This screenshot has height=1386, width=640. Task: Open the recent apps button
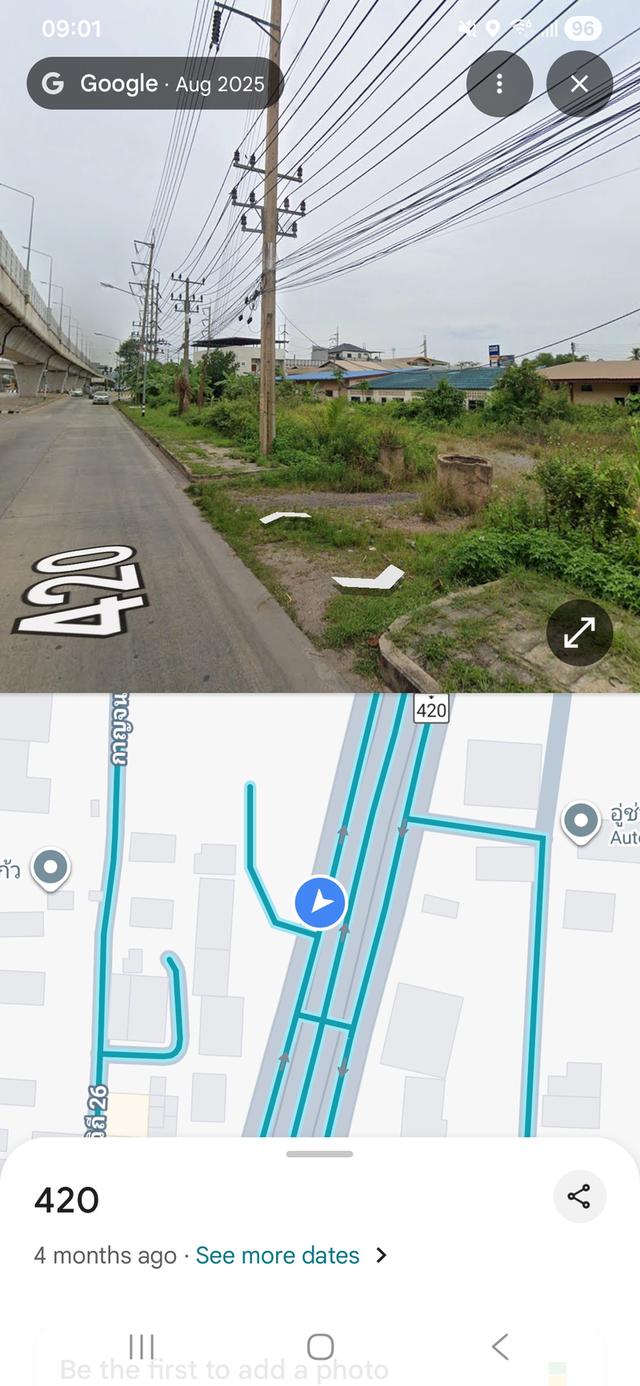tap(141, 1346)
